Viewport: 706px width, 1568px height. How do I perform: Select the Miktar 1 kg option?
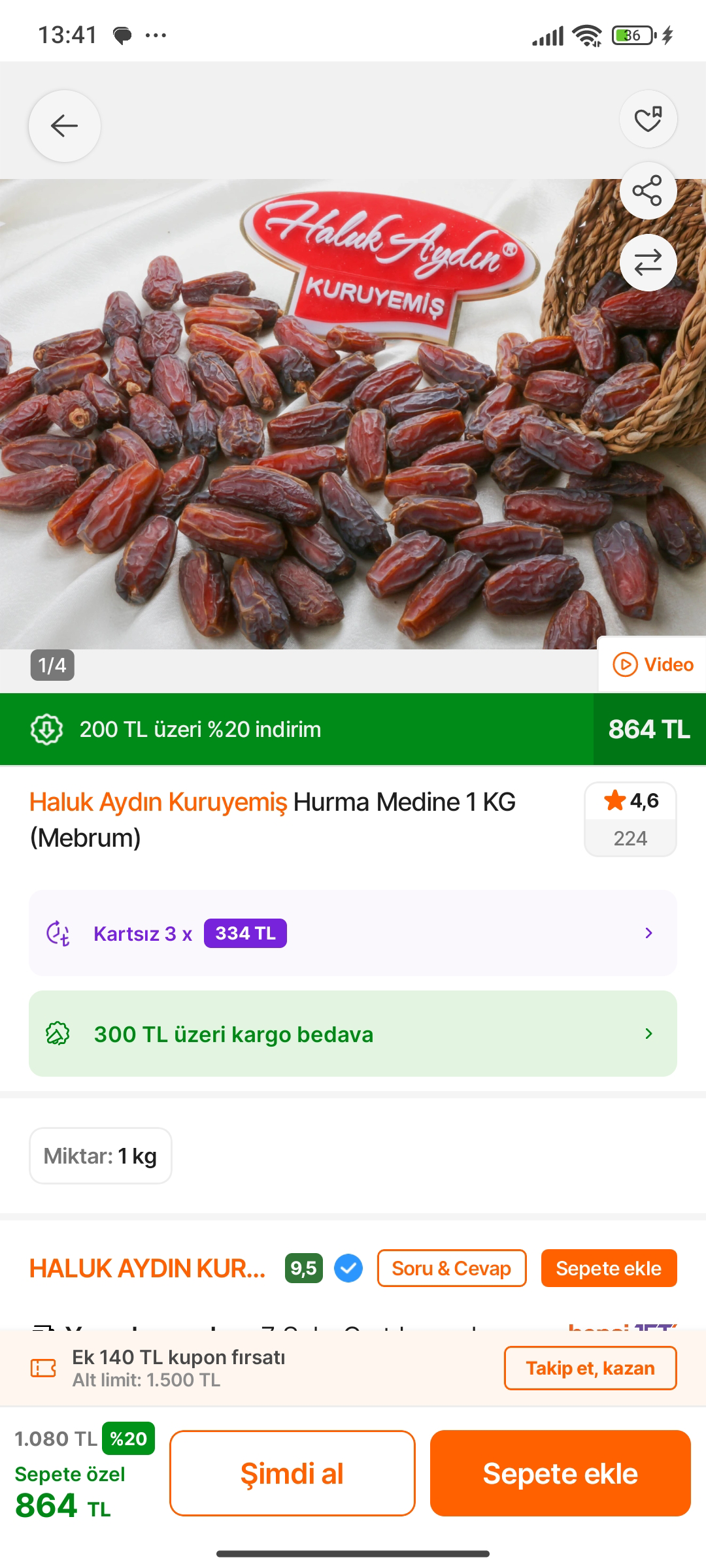click(x=101, y=1156)
